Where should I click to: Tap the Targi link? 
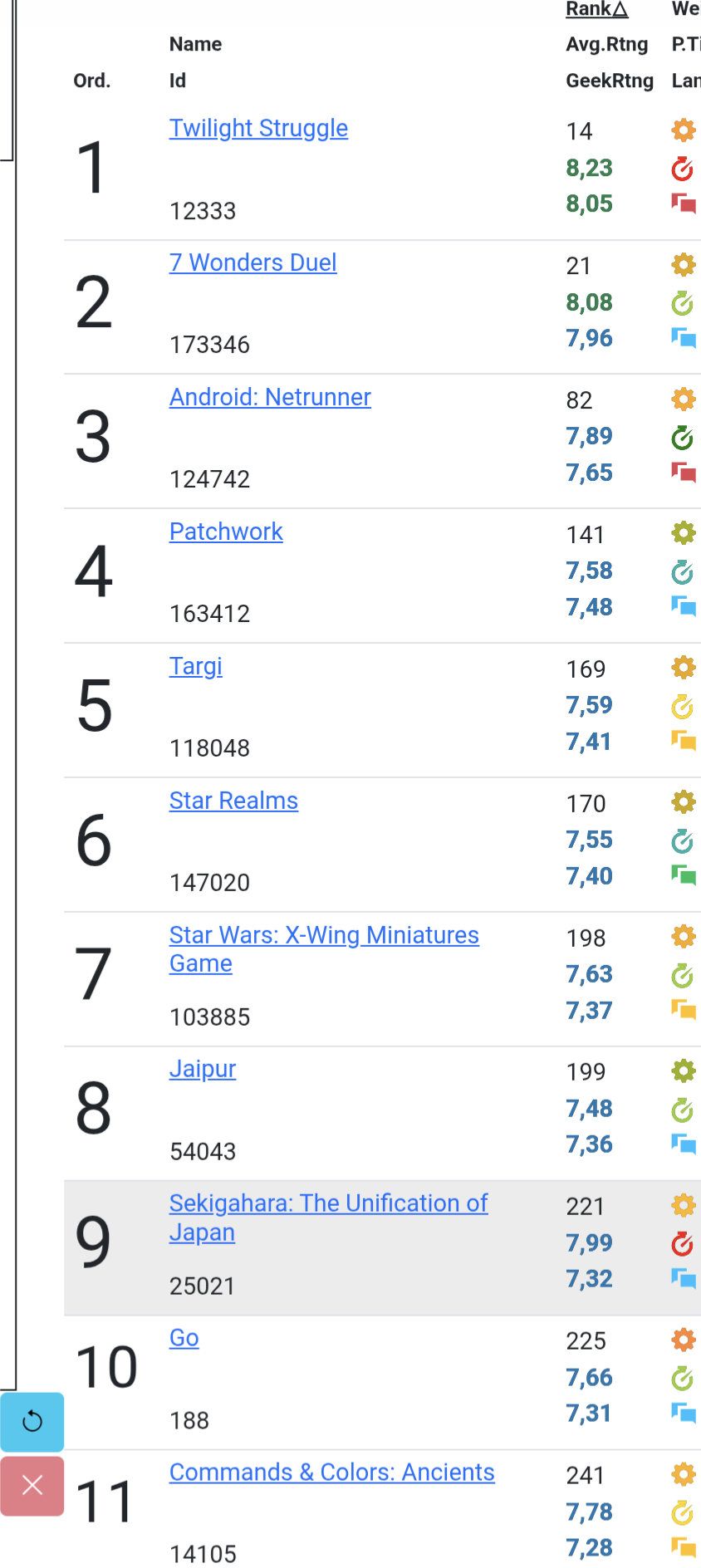coord(196,667)
